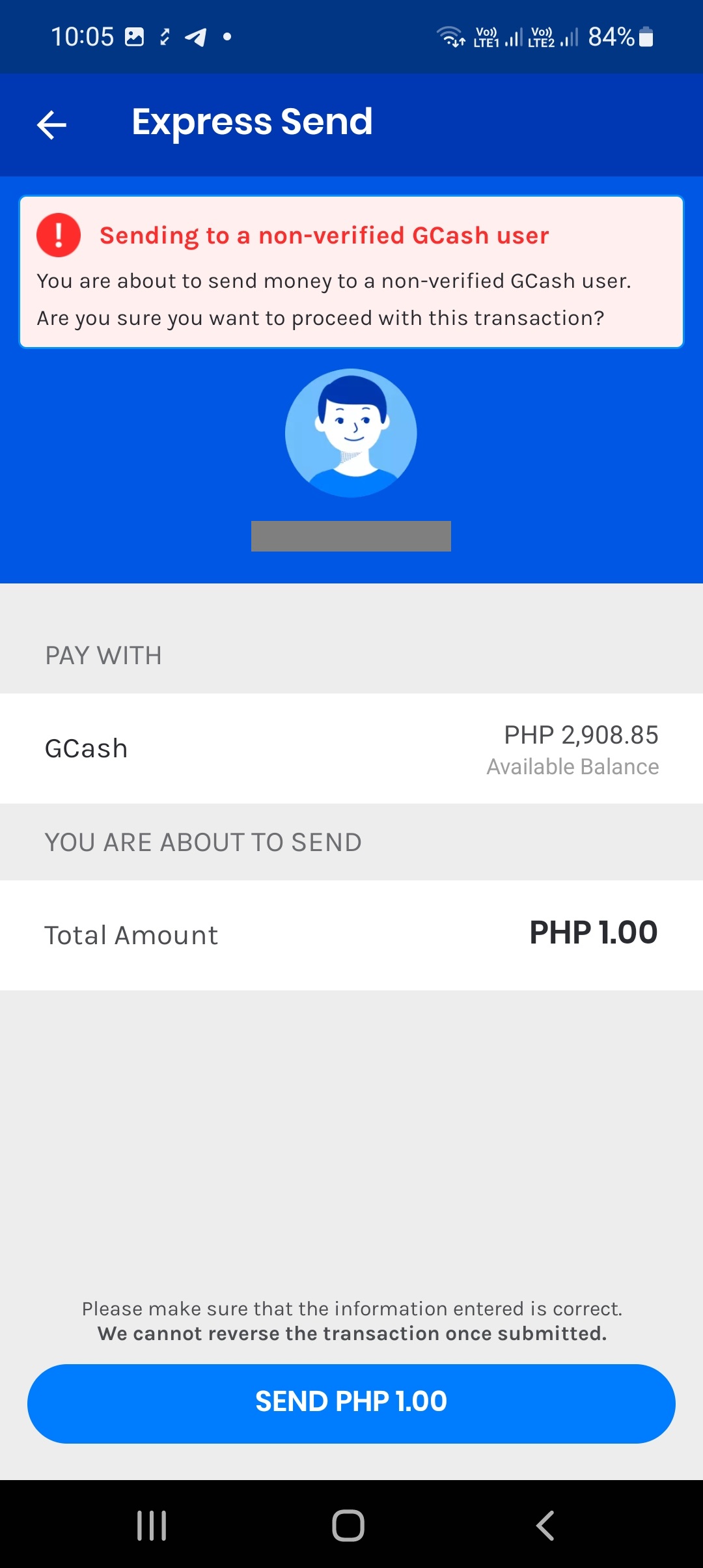Click the red warning alert icon
Image resolution: width=703 pixels, height=1568 pixels.
pyautogui.click(x=59, y=235)
